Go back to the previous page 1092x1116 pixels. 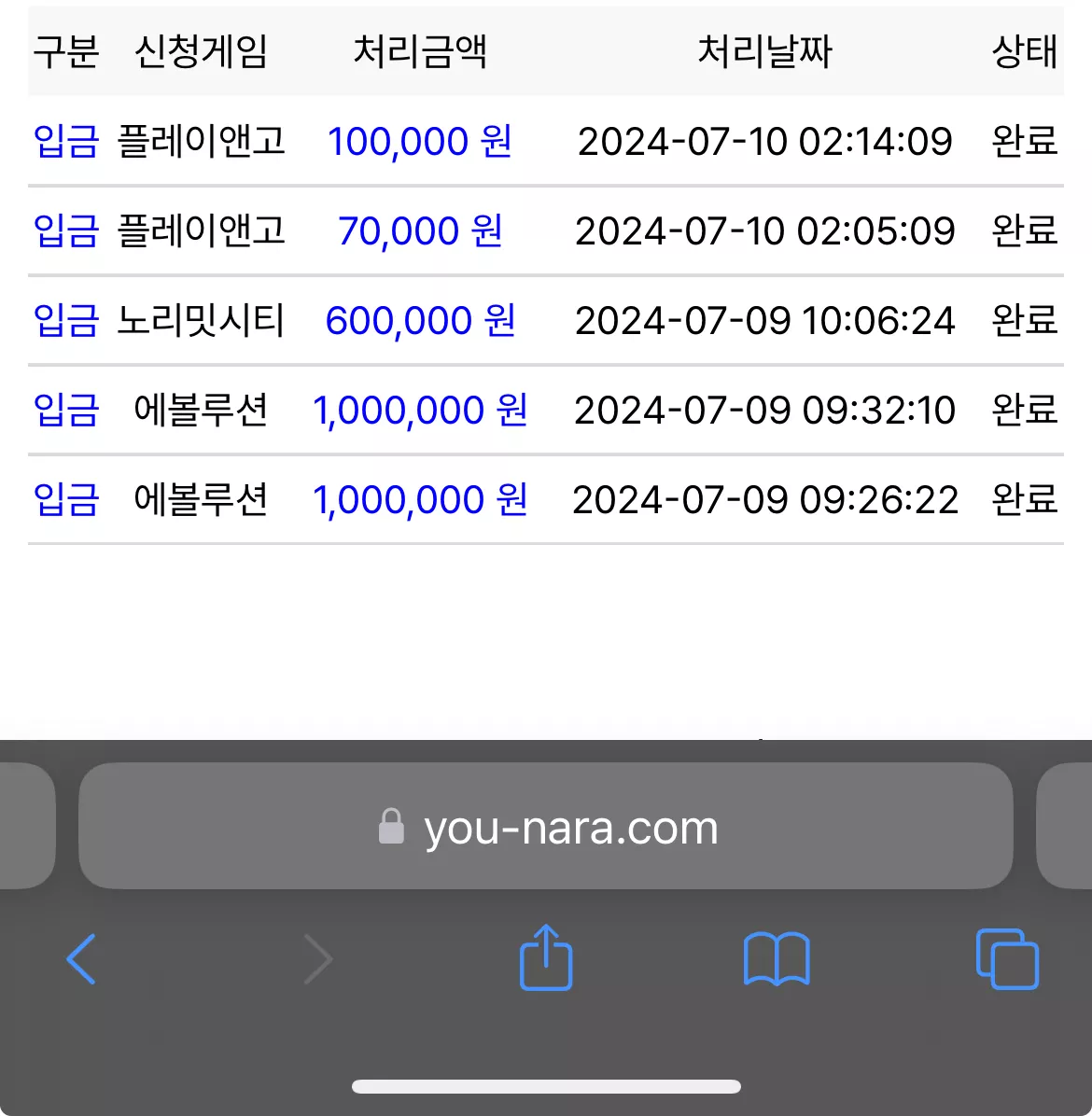click(x=81, y=958)
